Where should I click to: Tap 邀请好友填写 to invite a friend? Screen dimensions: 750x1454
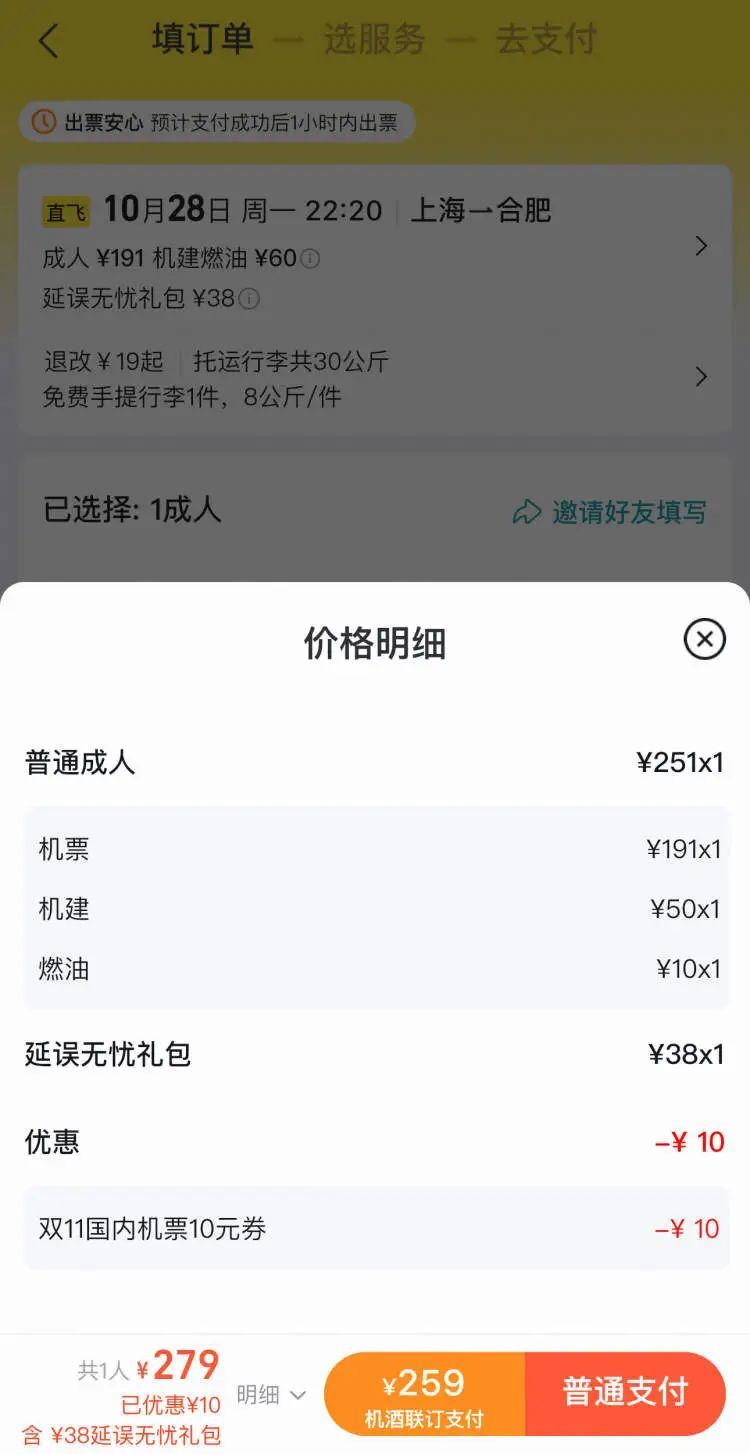point(610,513)
